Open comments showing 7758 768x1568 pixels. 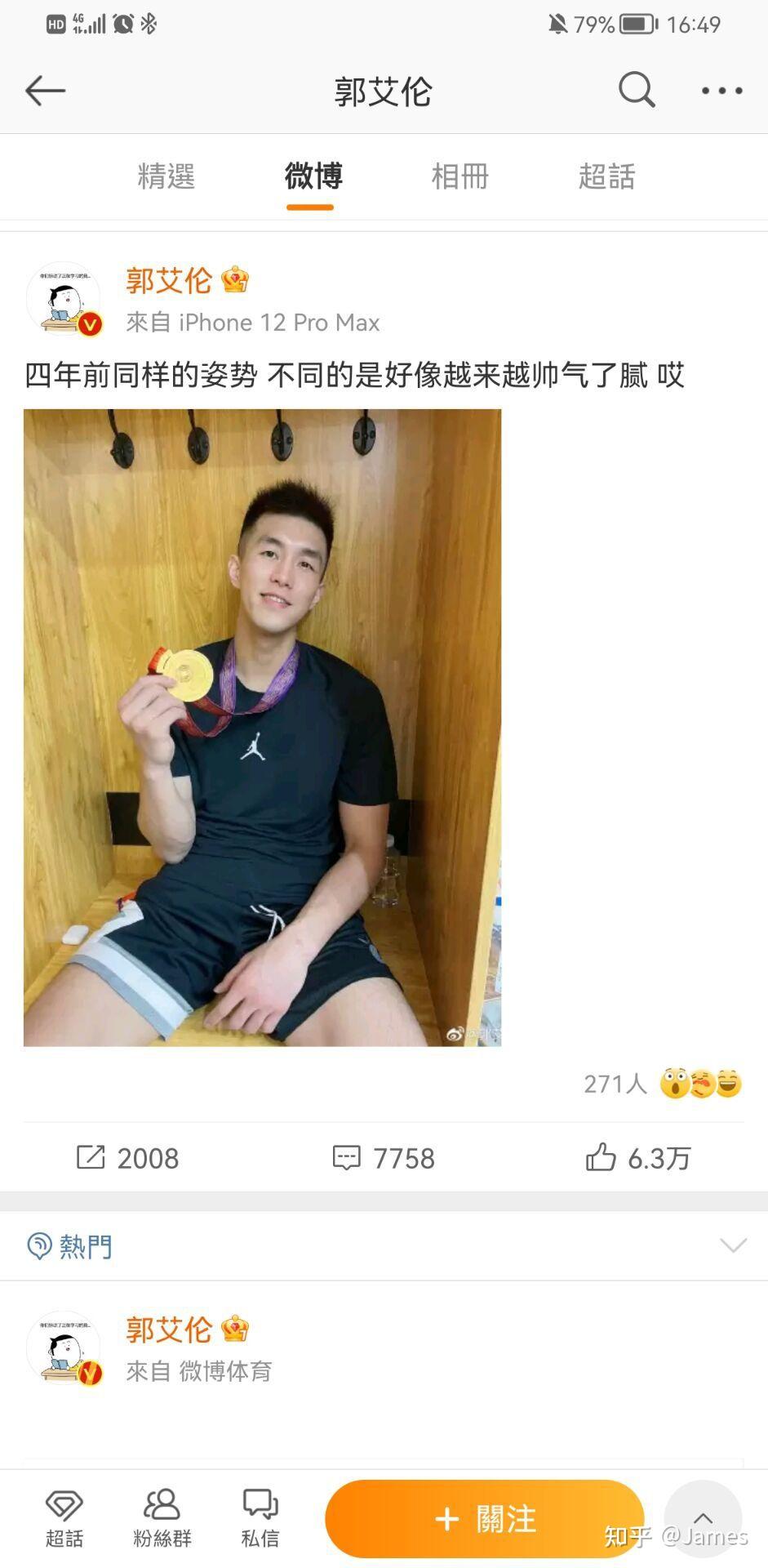(384, 1157)
